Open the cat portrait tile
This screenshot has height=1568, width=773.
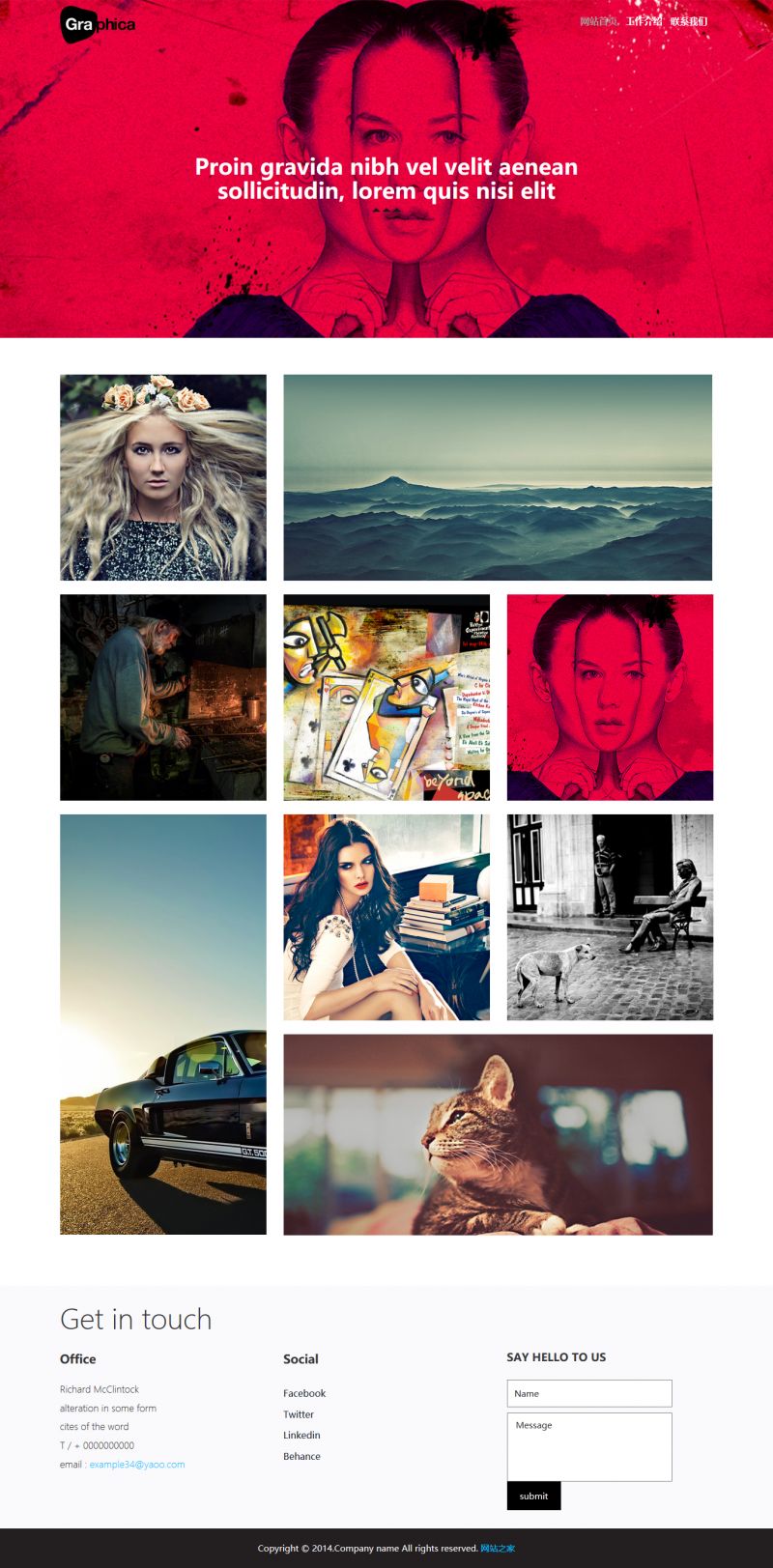(x=498, y=1134)
